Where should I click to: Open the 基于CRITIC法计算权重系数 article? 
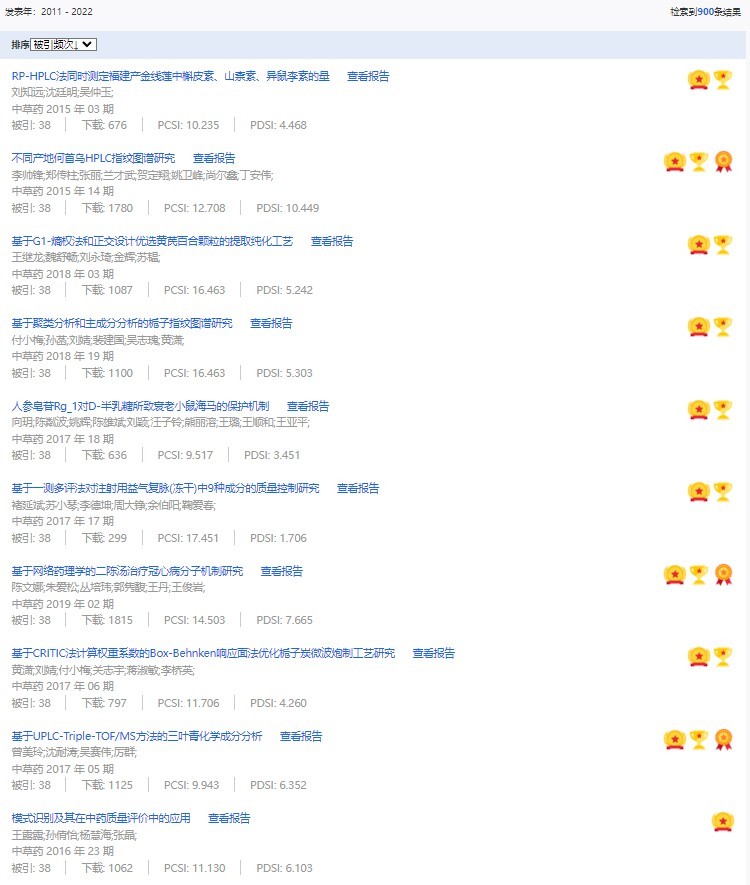coord(203,653)
